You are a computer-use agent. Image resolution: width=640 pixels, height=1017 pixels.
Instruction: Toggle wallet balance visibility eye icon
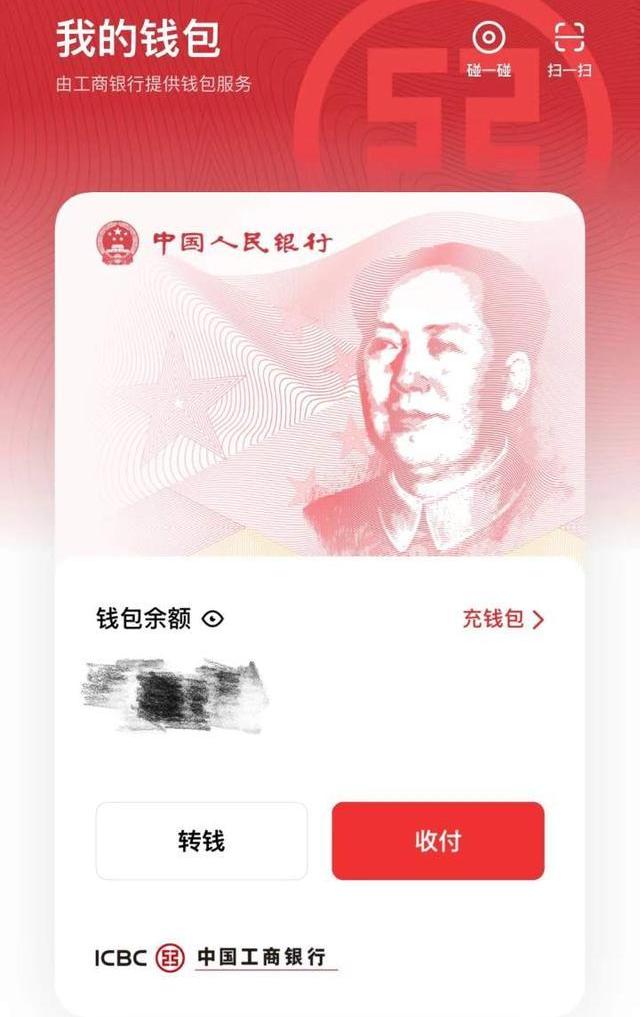point(213,619)
